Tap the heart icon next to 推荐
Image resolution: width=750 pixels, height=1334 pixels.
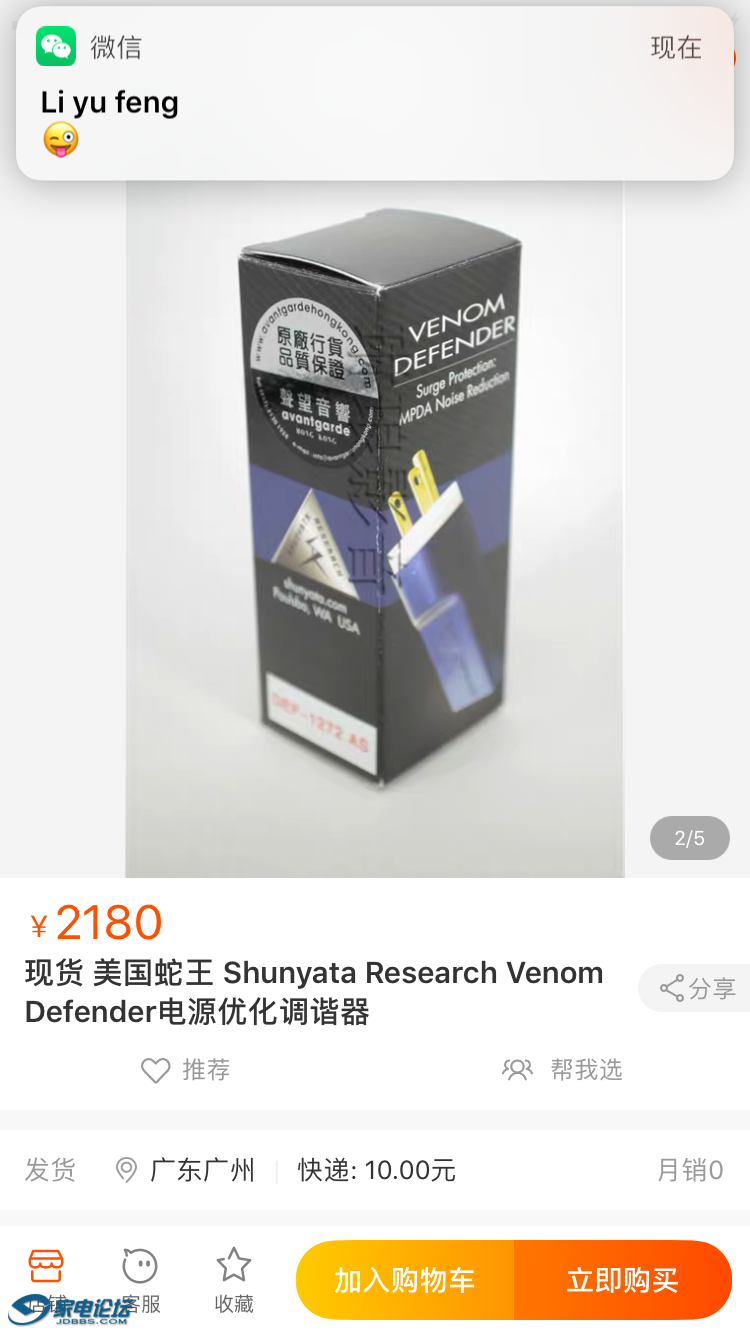155,1070
